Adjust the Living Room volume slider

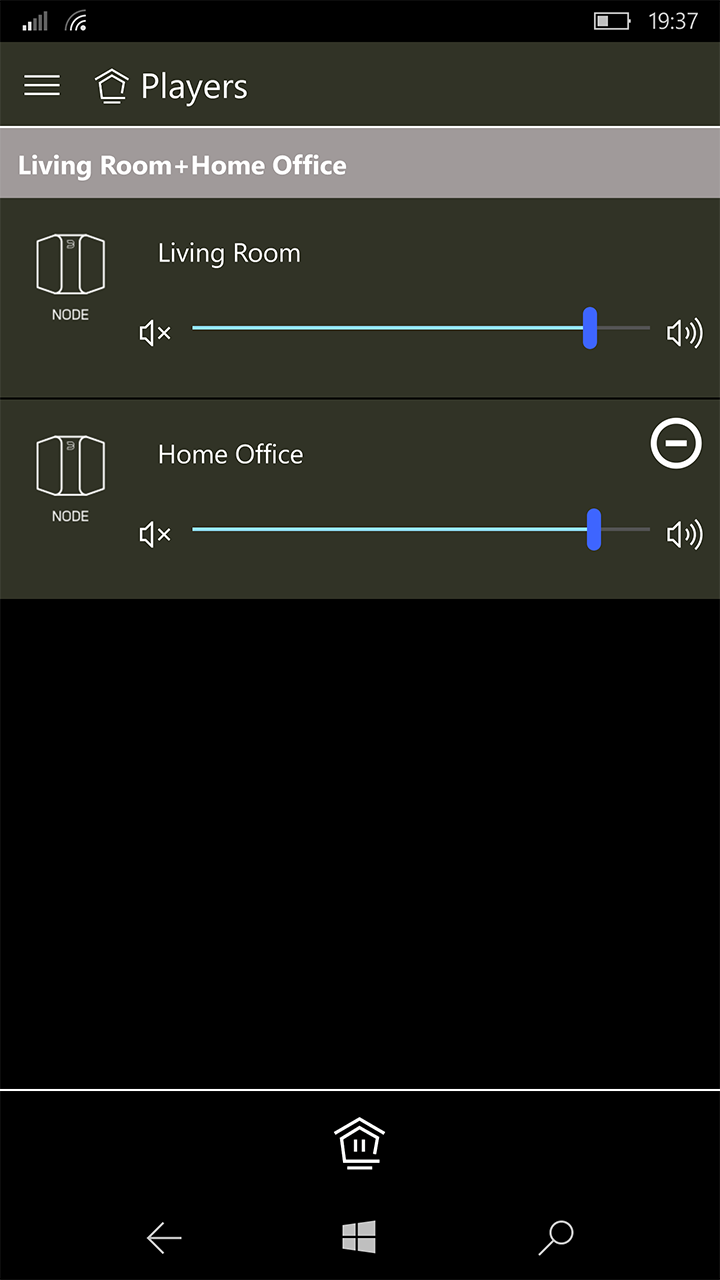coord(590,328)
